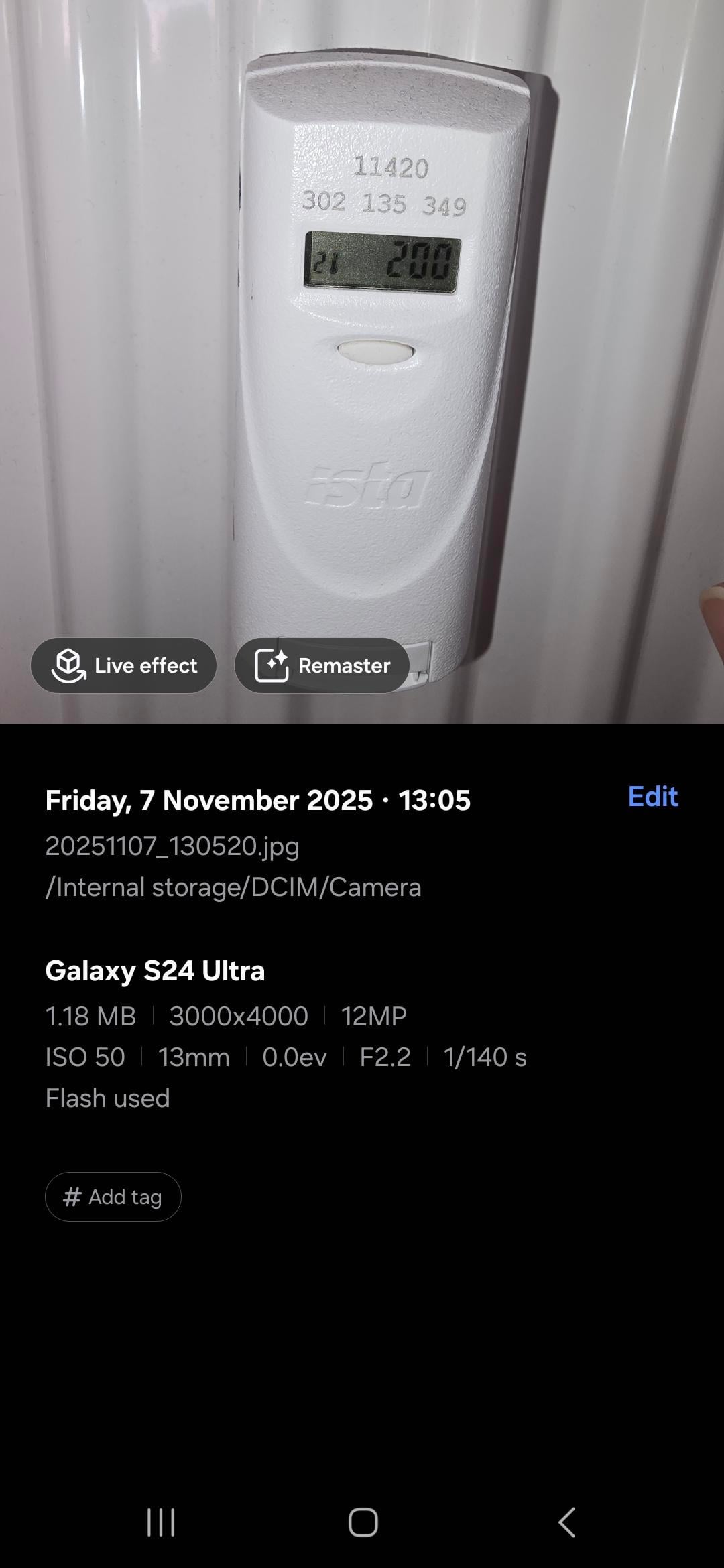The width and height of the screenshot is (724, 1568).
Task: Tap the Remaster button
Action: tap(322, 665)
